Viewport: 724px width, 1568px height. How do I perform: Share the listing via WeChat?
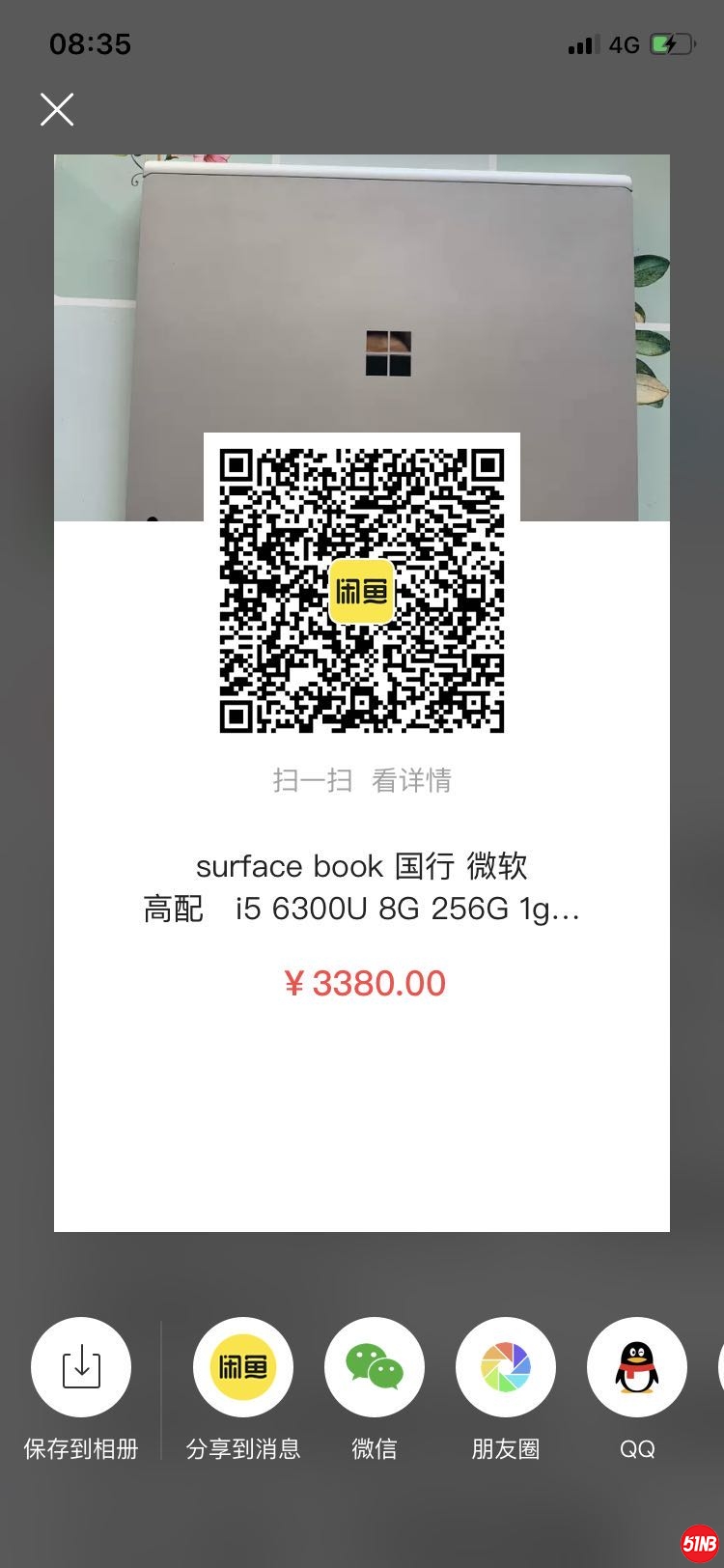click(x=375, y=1367)
